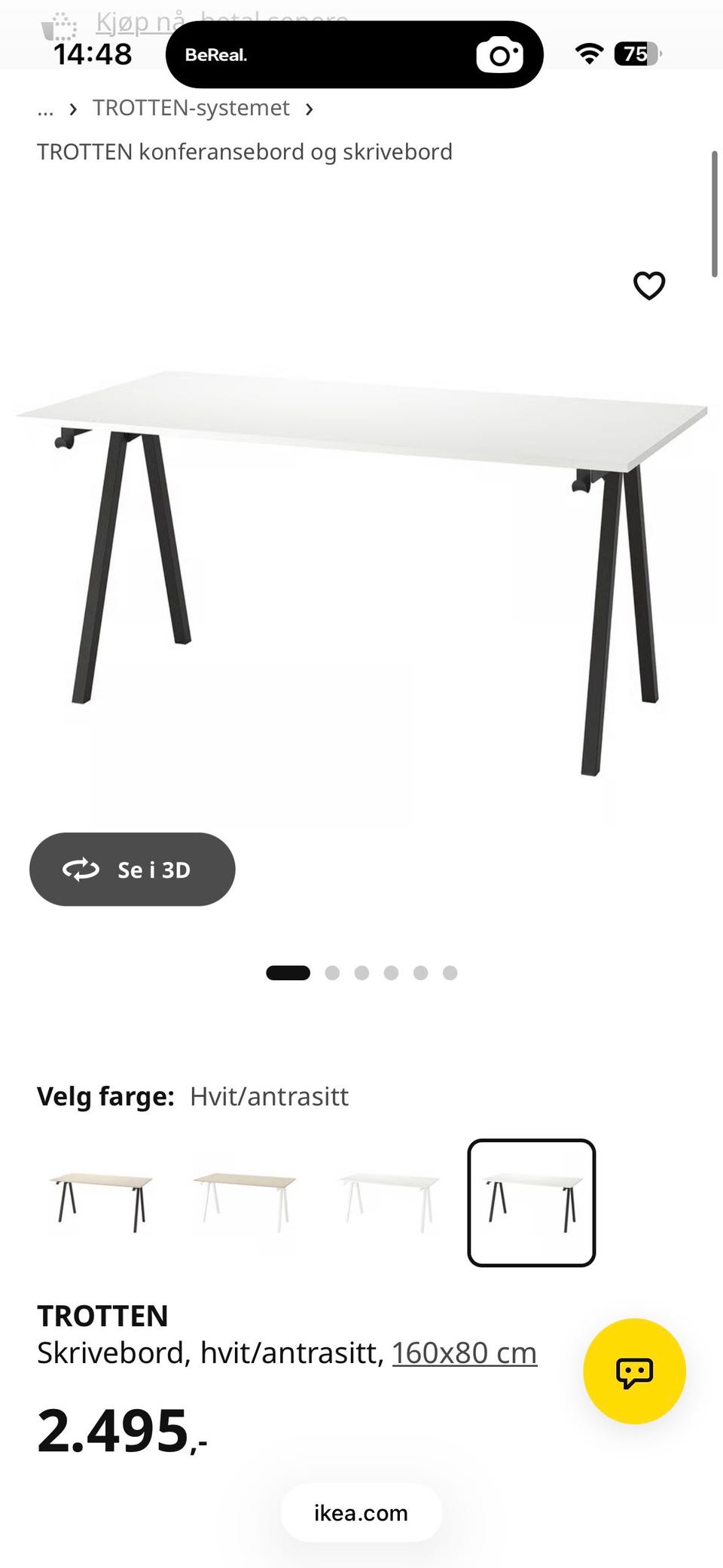The width and height of the screenshot is (723, 1568).
Task: Jump to the second product image dot
Action: pos(332,973)
